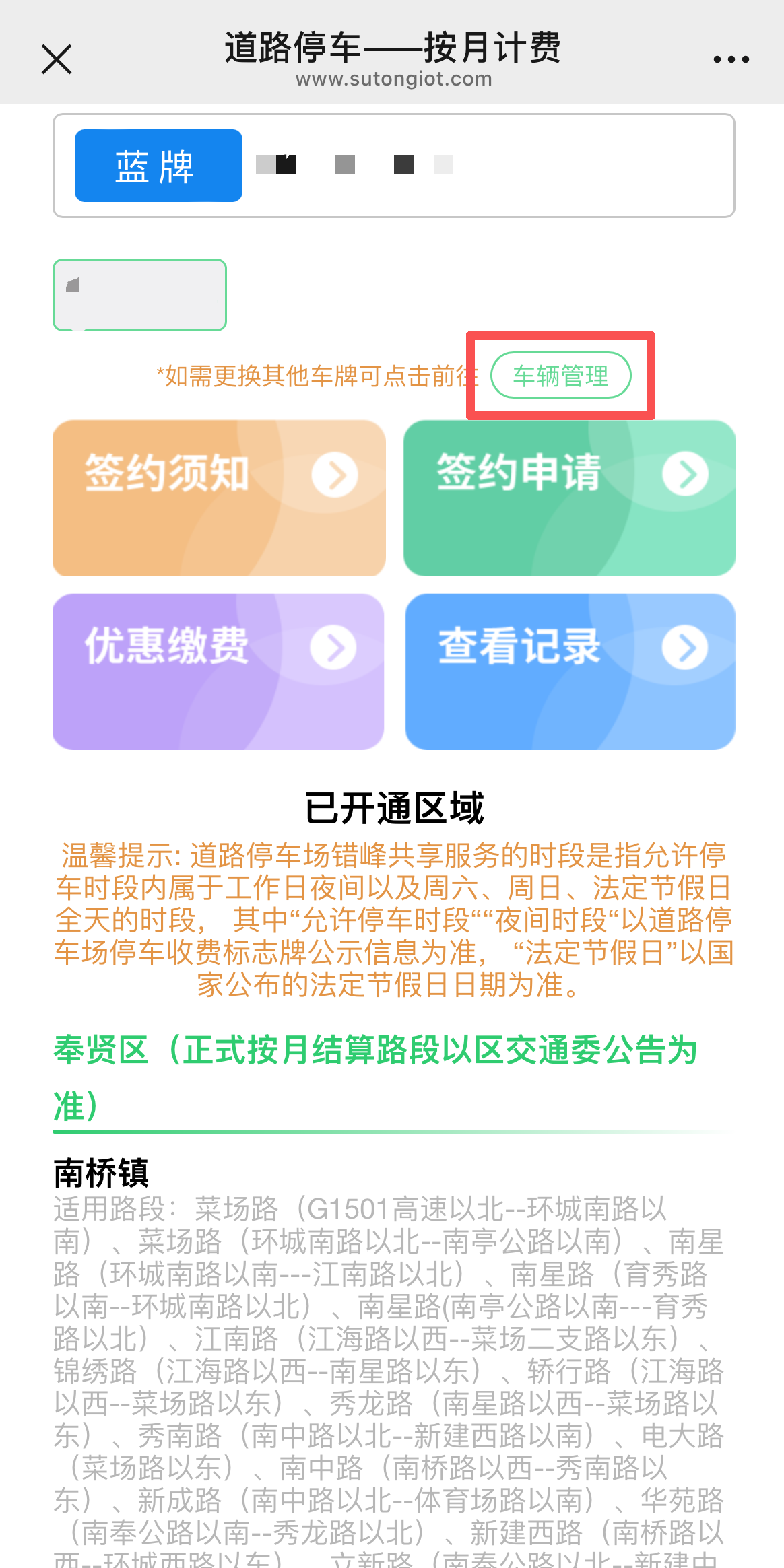Select the rightmost plate type option
Viewport: 784px width, 1568px height.
(x=444, y=164)
